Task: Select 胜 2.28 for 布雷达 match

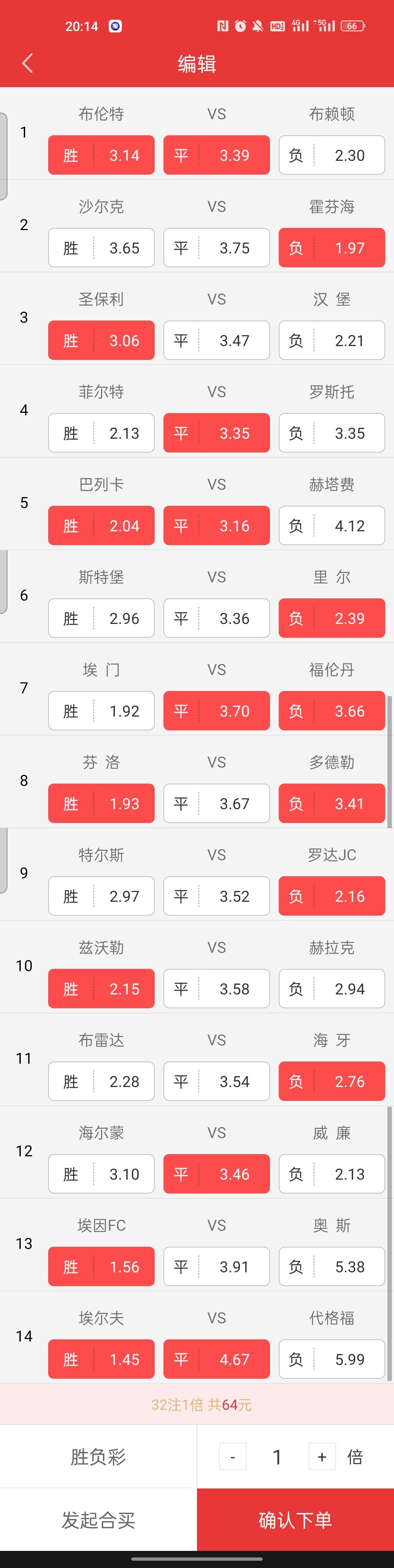Action: tap(101, 1081)
